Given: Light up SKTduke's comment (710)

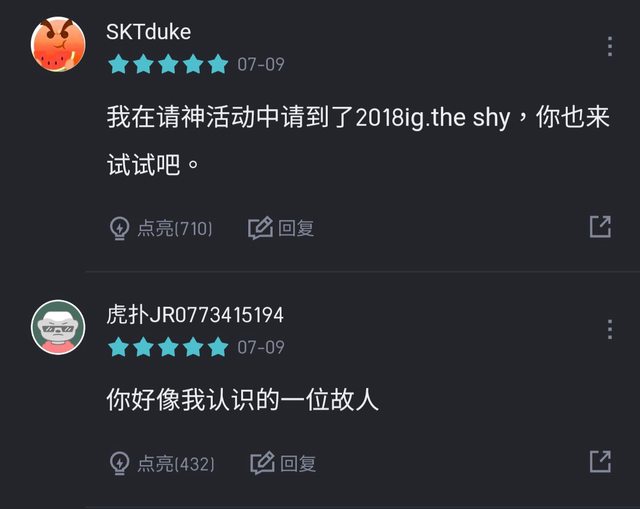Looking at the screenshot, I should (160, 228).
